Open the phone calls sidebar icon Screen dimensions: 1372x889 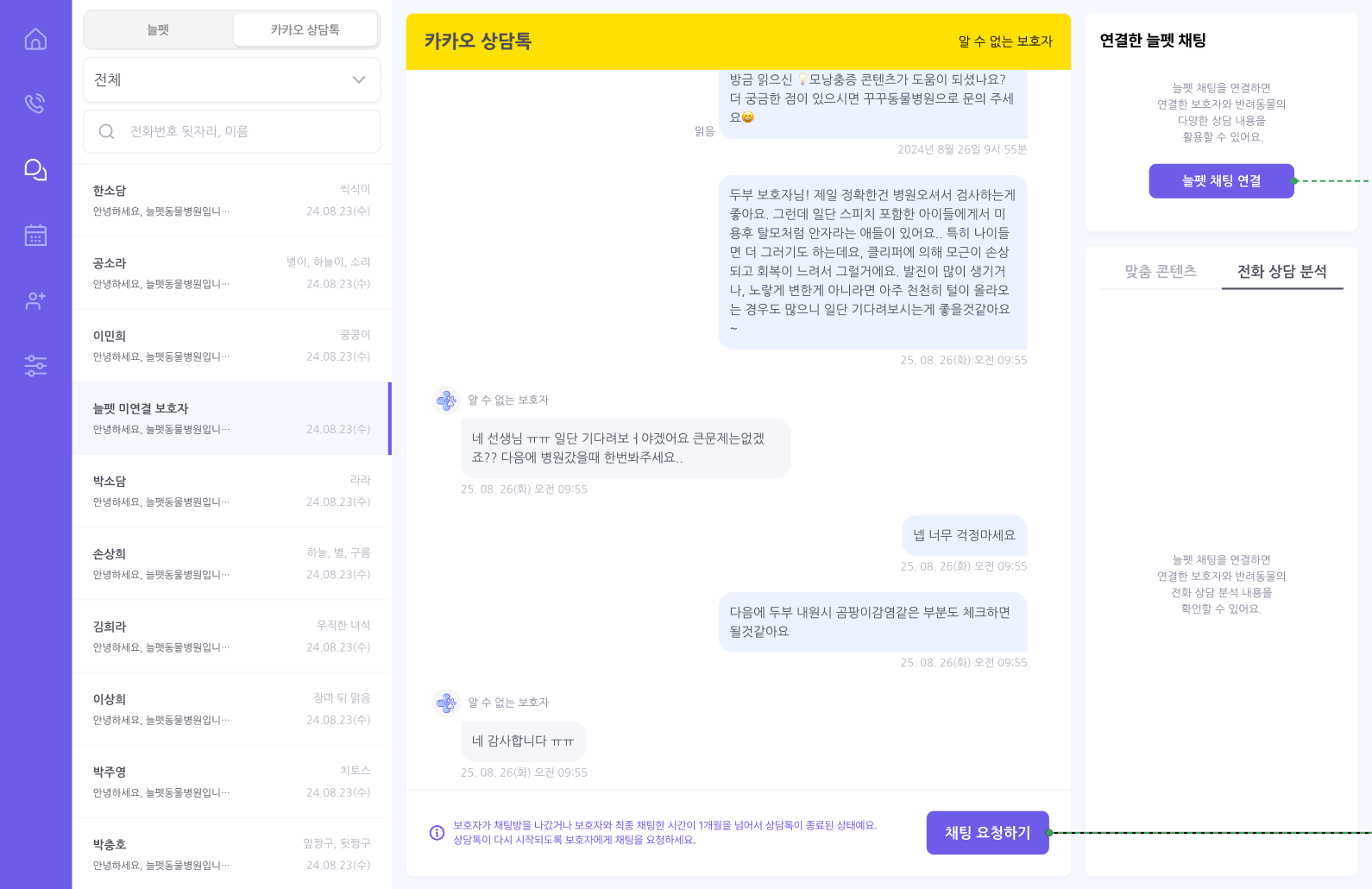35,104
